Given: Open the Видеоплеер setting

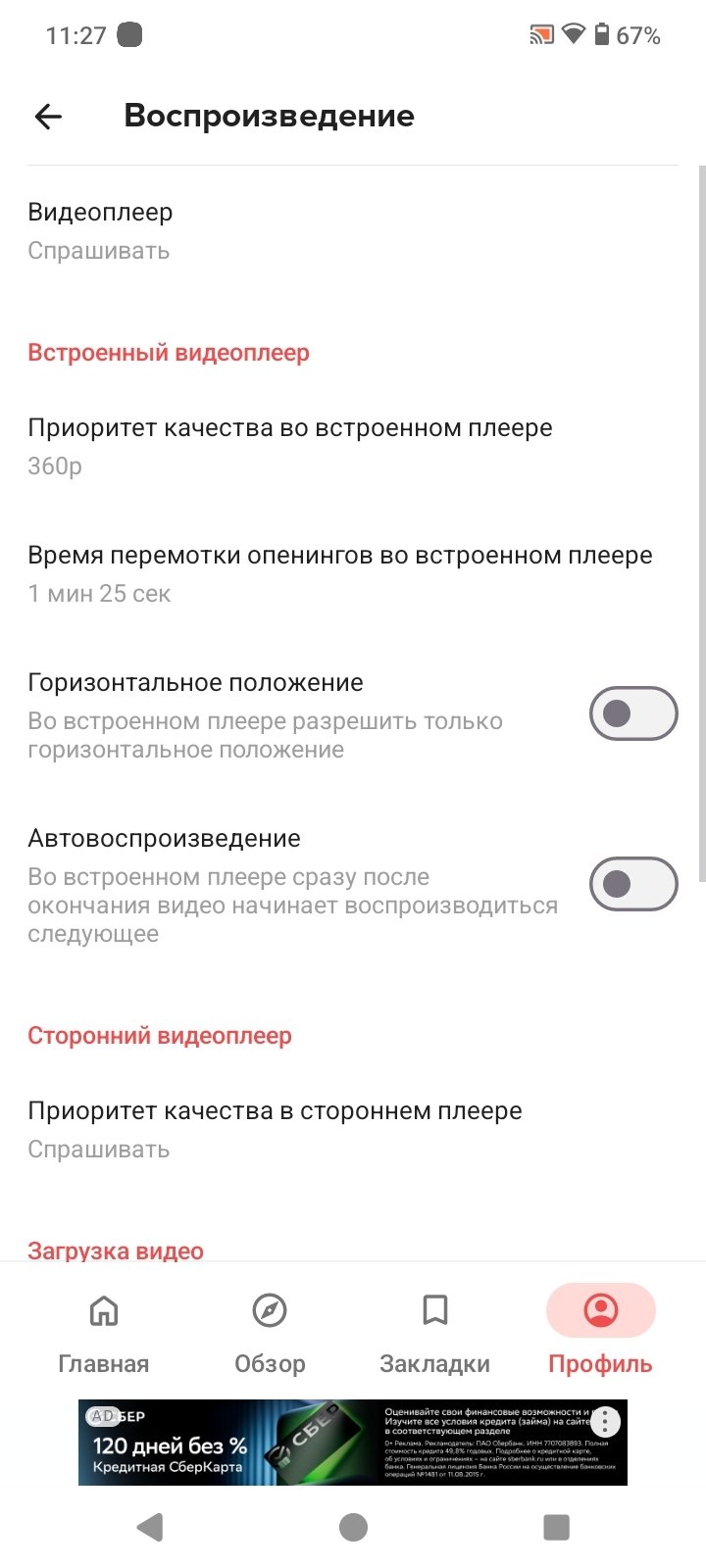Looking at the screenshot, I should point(294,231).
